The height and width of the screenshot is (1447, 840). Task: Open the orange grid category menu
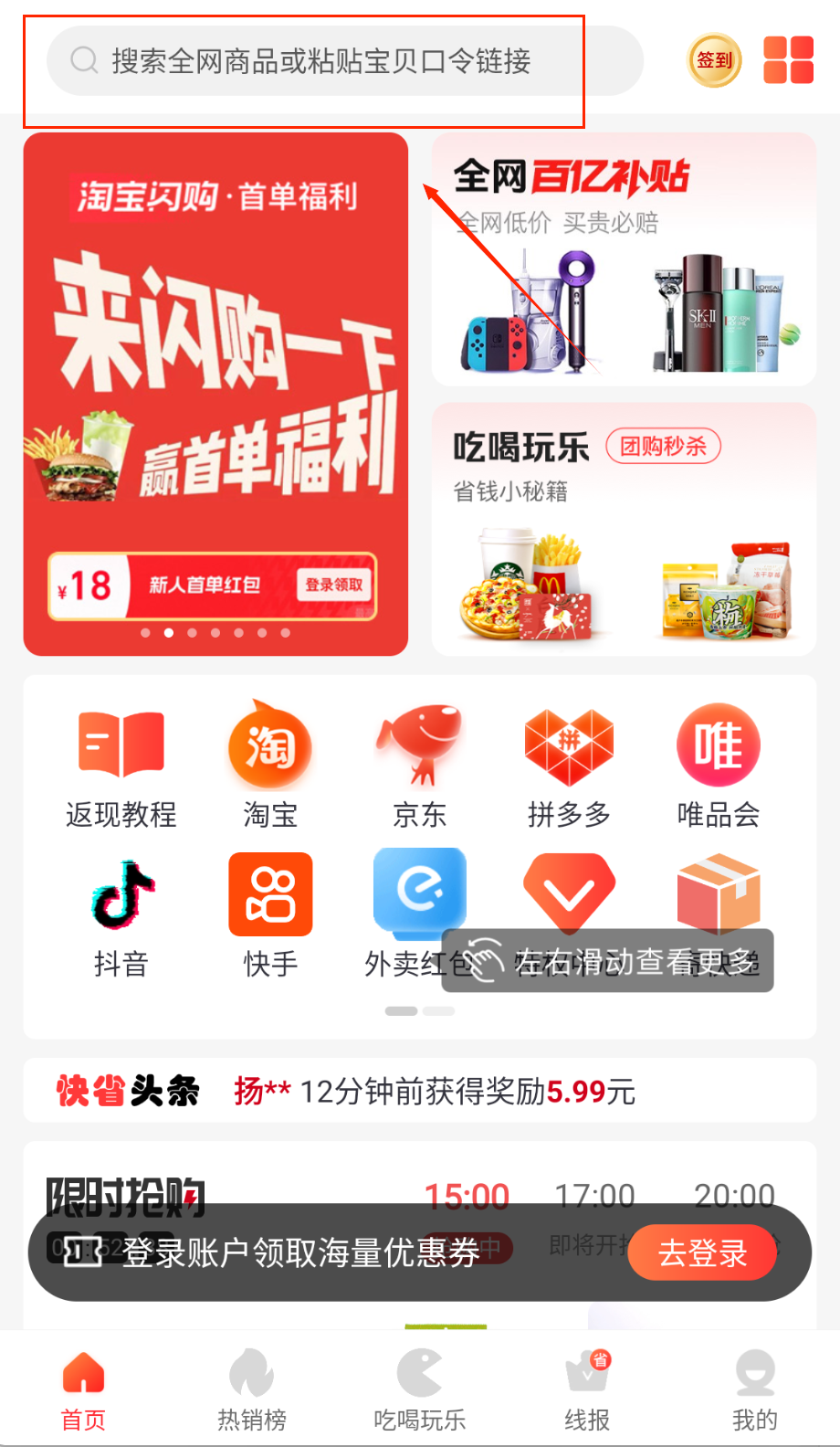tap(788, 60)
